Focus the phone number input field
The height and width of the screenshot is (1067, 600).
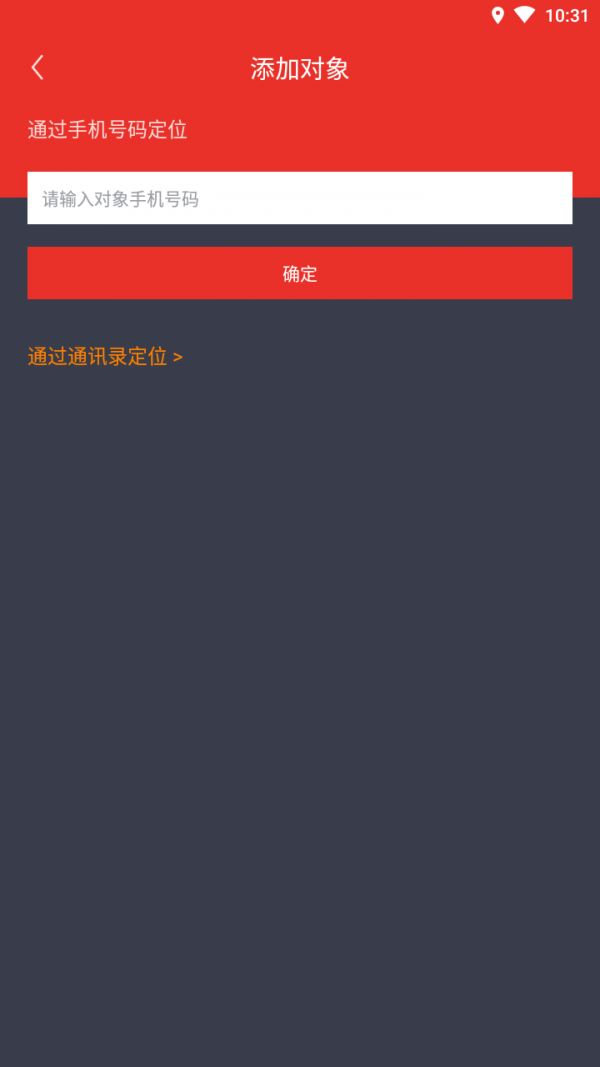coord(299,198)
